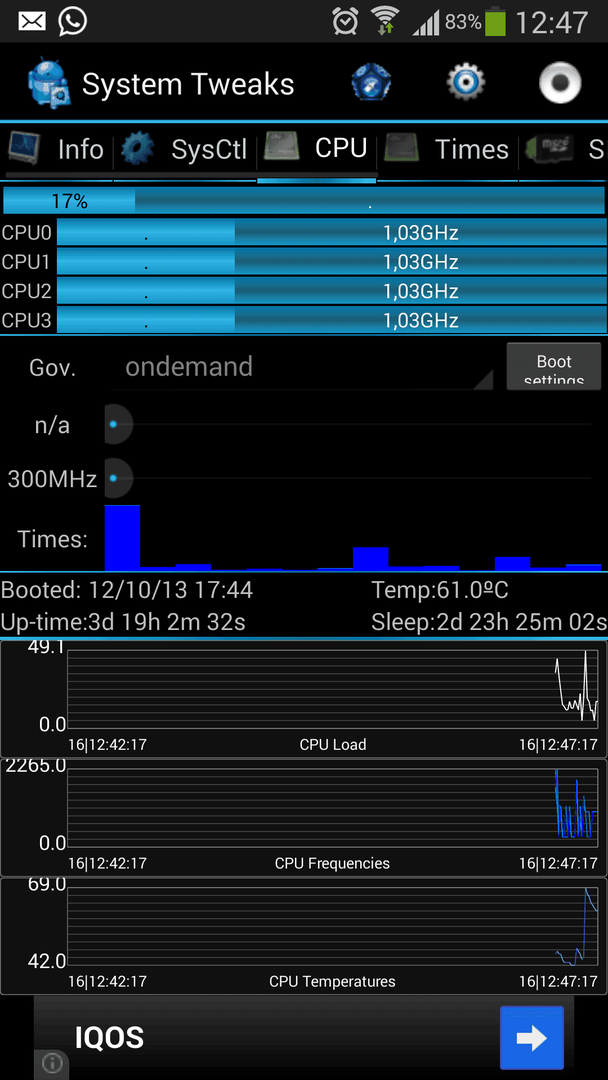The height and width of the screenshot is (1080, 608).
Task: Switch to the Info tab
Action: (x=56, y=149)
